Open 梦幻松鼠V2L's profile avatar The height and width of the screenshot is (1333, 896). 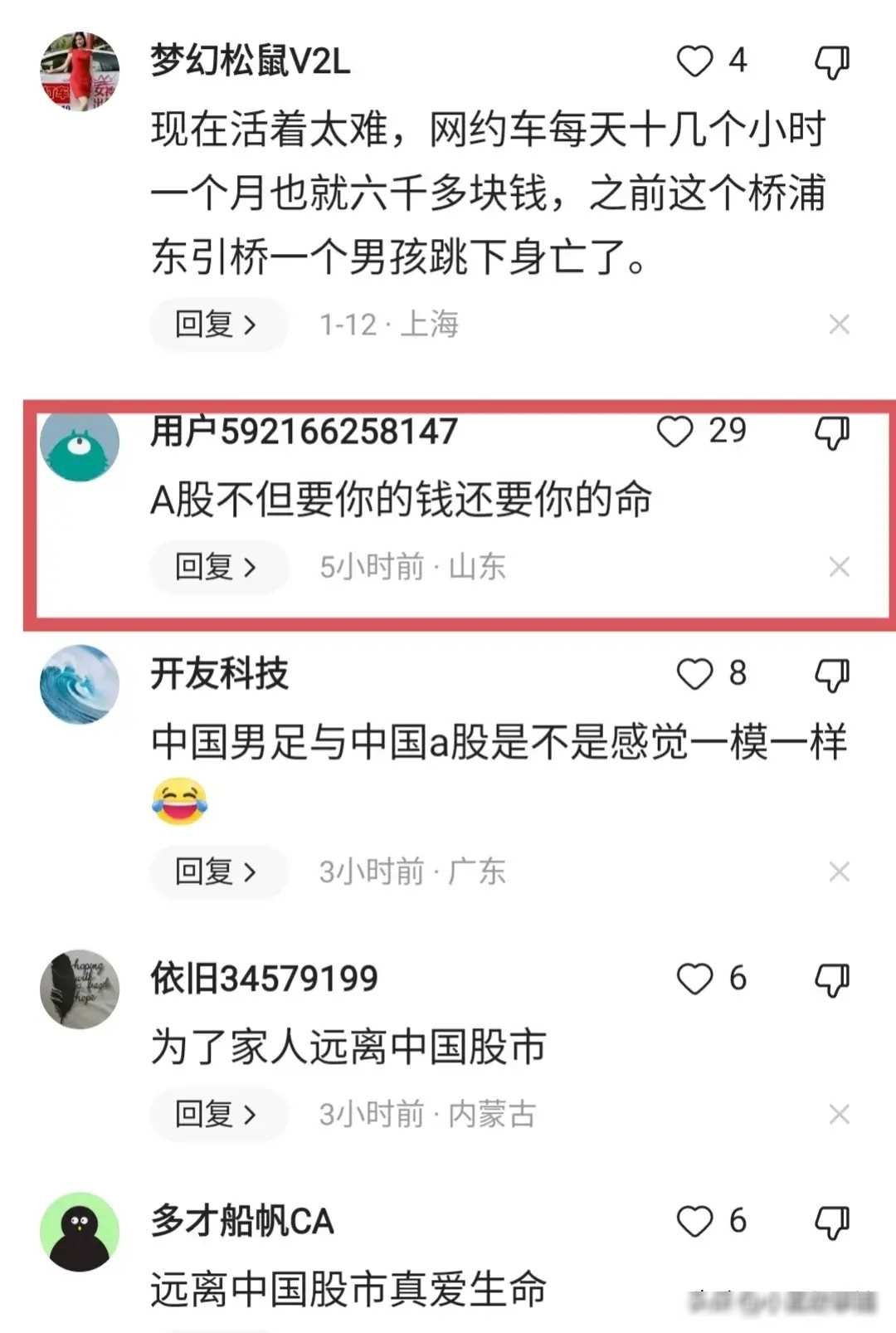coord(80,71)
